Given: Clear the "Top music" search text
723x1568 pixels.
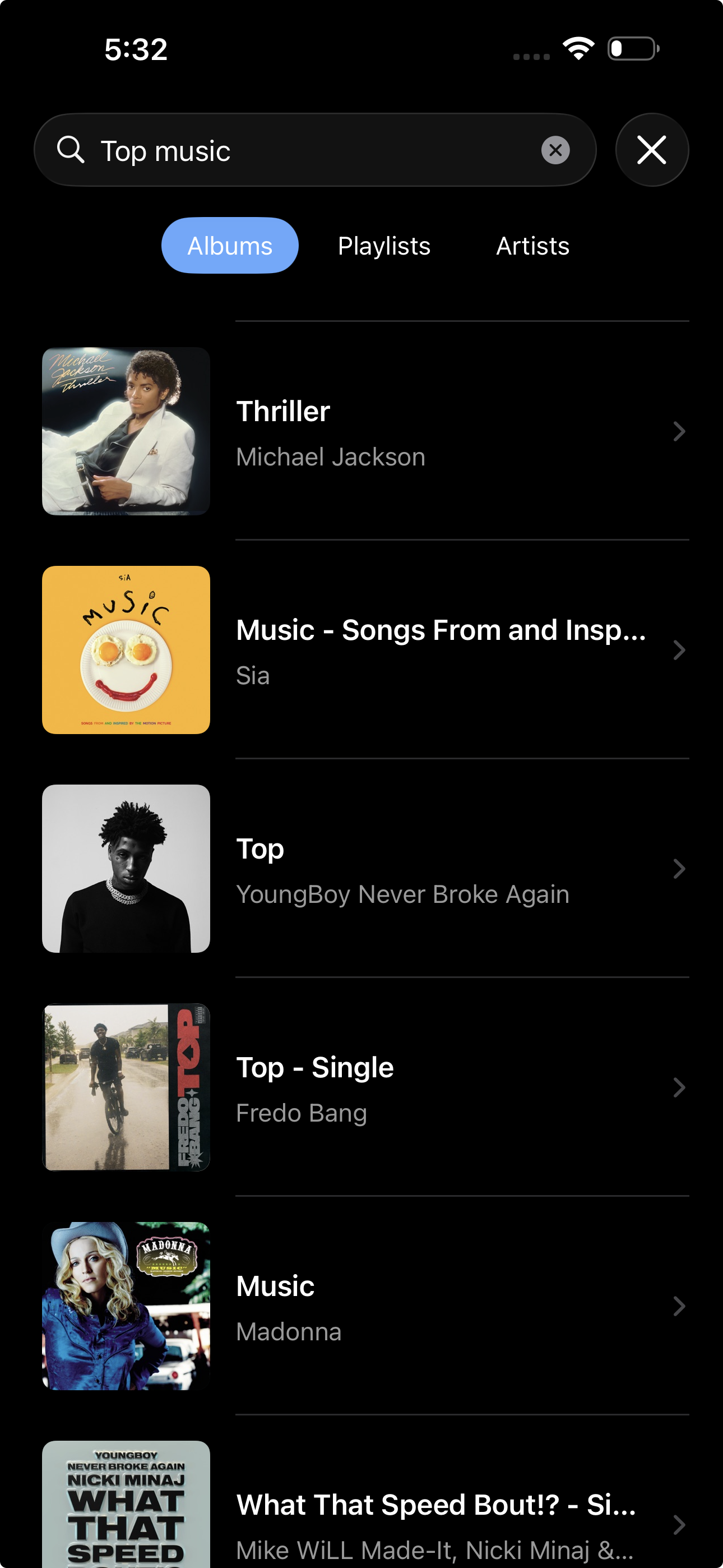Looking at the screenshot, I should (555, 150).
